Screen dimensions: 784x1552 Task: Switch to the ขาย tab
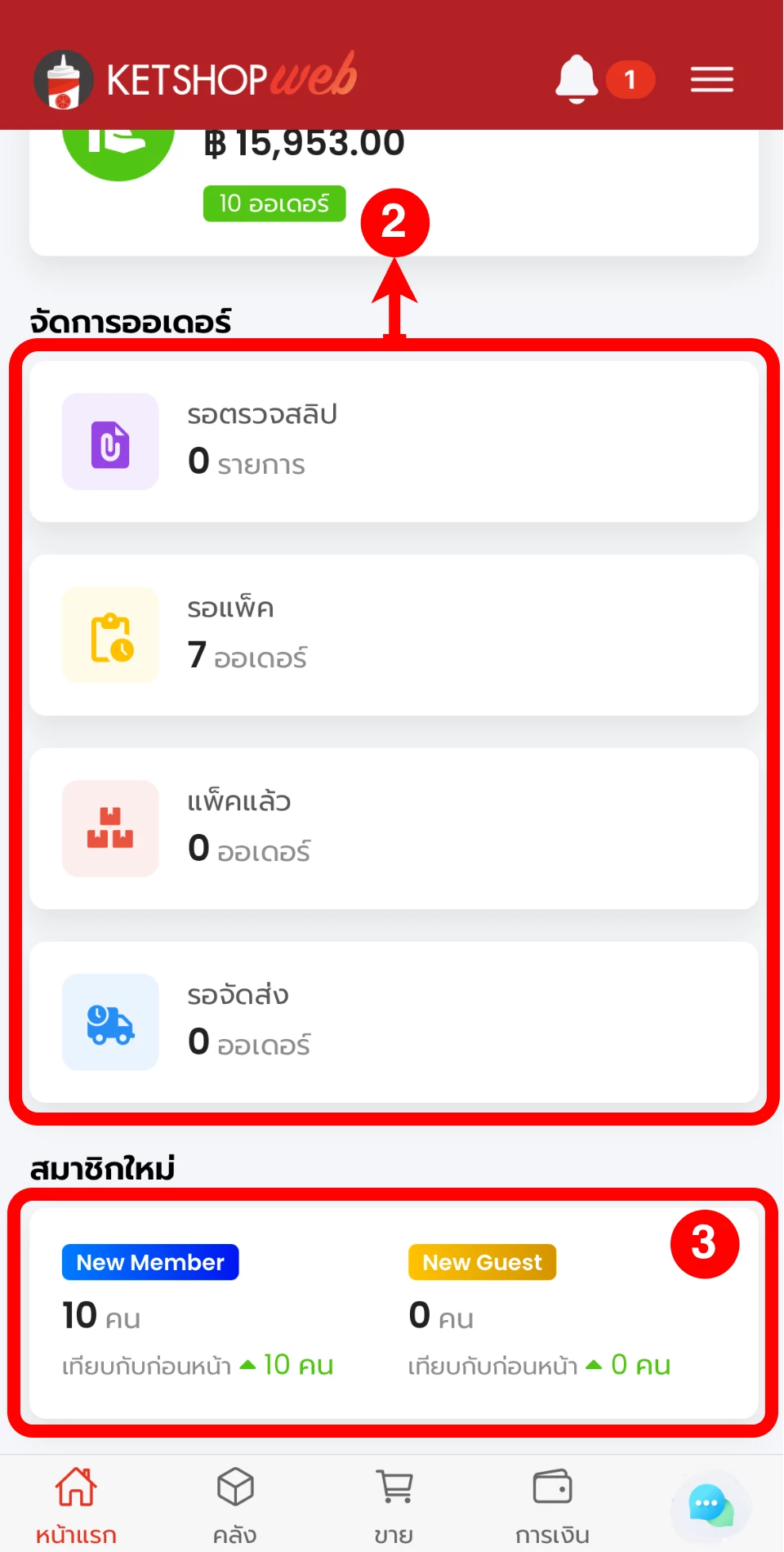tap(394, 1504)
